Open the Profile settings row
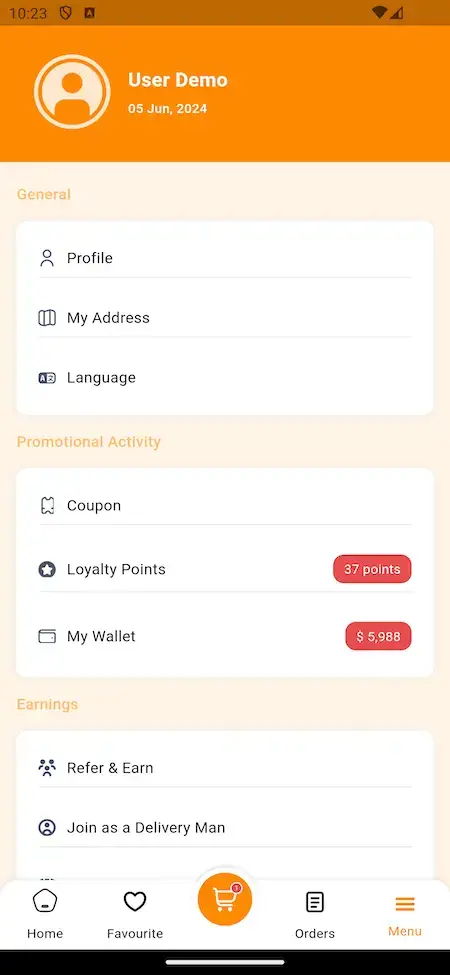This screenshot has width=450, height=975. 224,258
